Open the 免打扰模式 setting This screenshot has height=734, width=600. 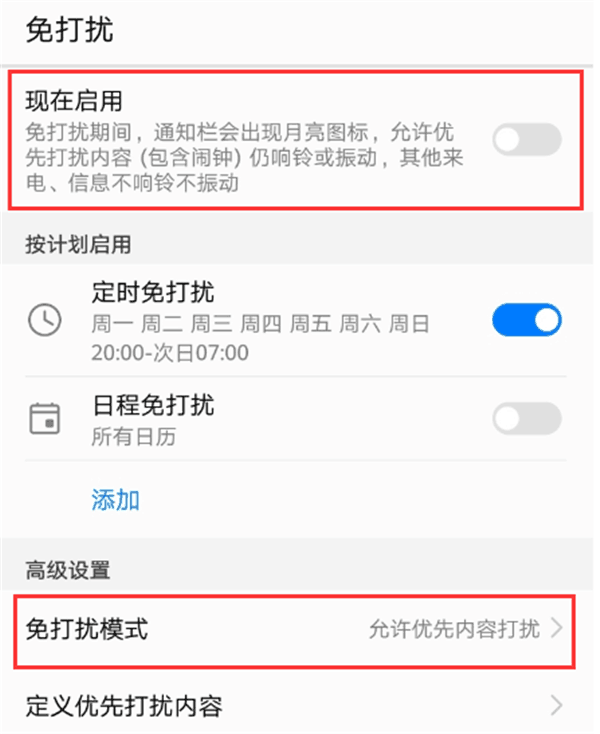[x=296, y=630]
